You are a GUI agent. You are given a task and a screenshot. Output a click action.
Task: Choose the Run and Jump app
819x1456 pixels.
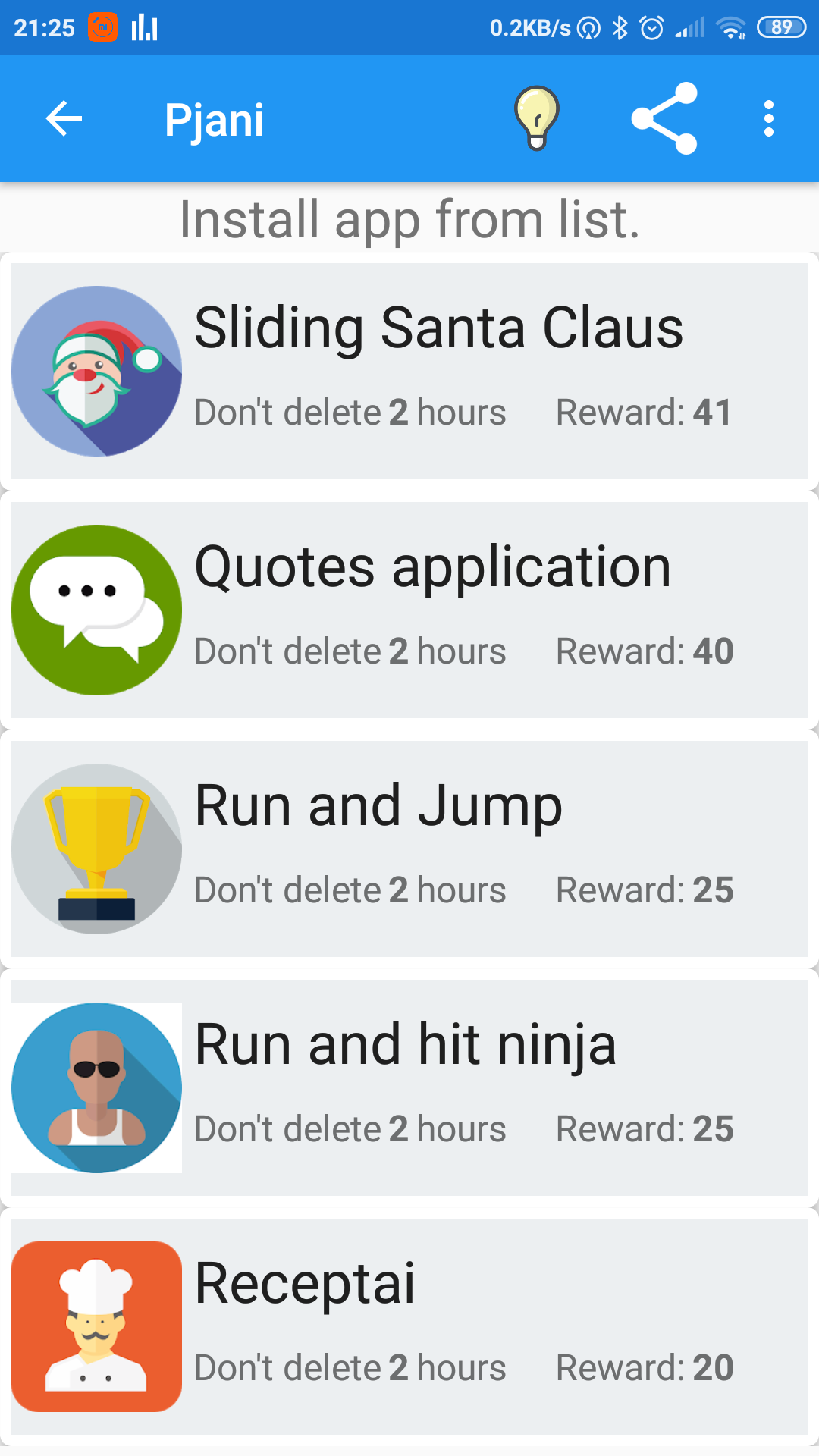(409, 849)
